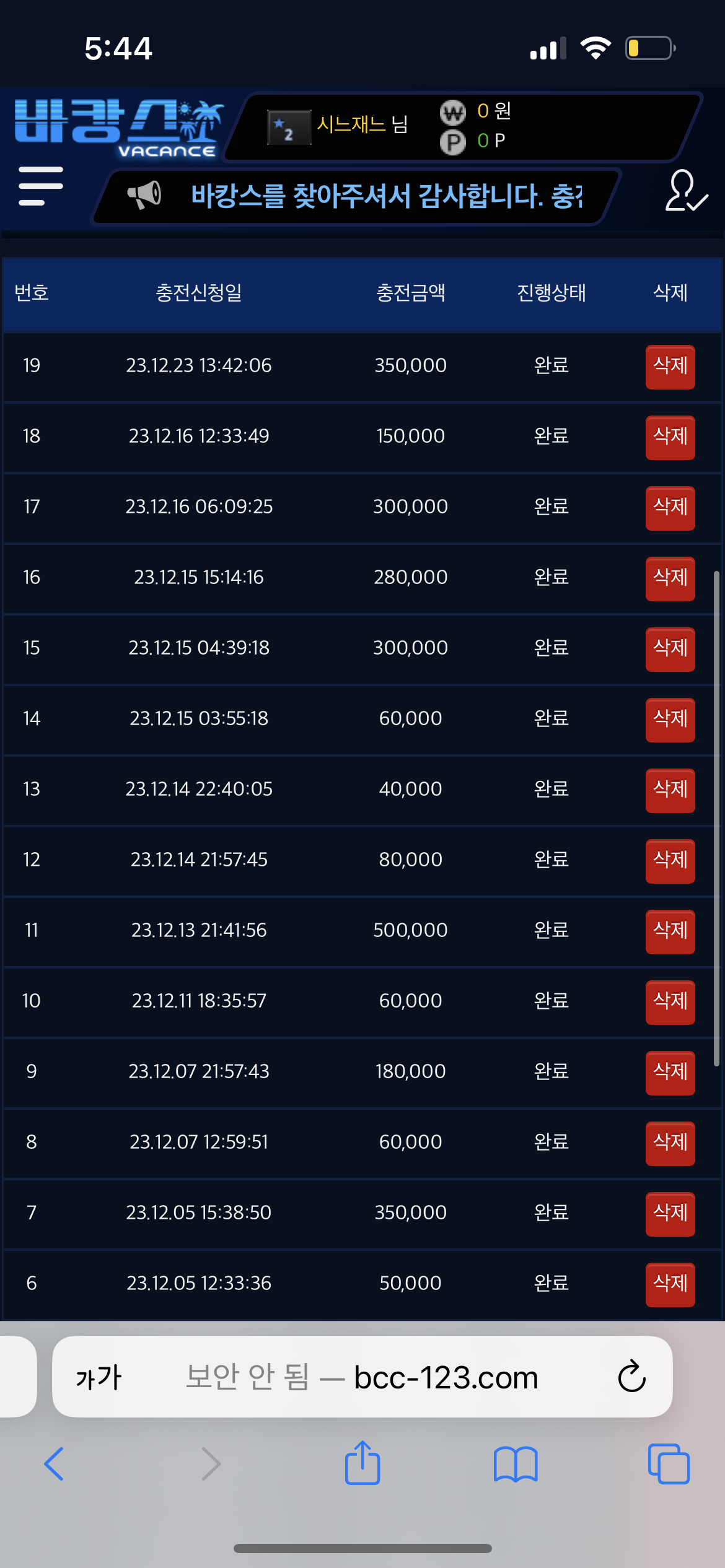
Task: Delete charge record number 16
Action: tap(670, 578)
